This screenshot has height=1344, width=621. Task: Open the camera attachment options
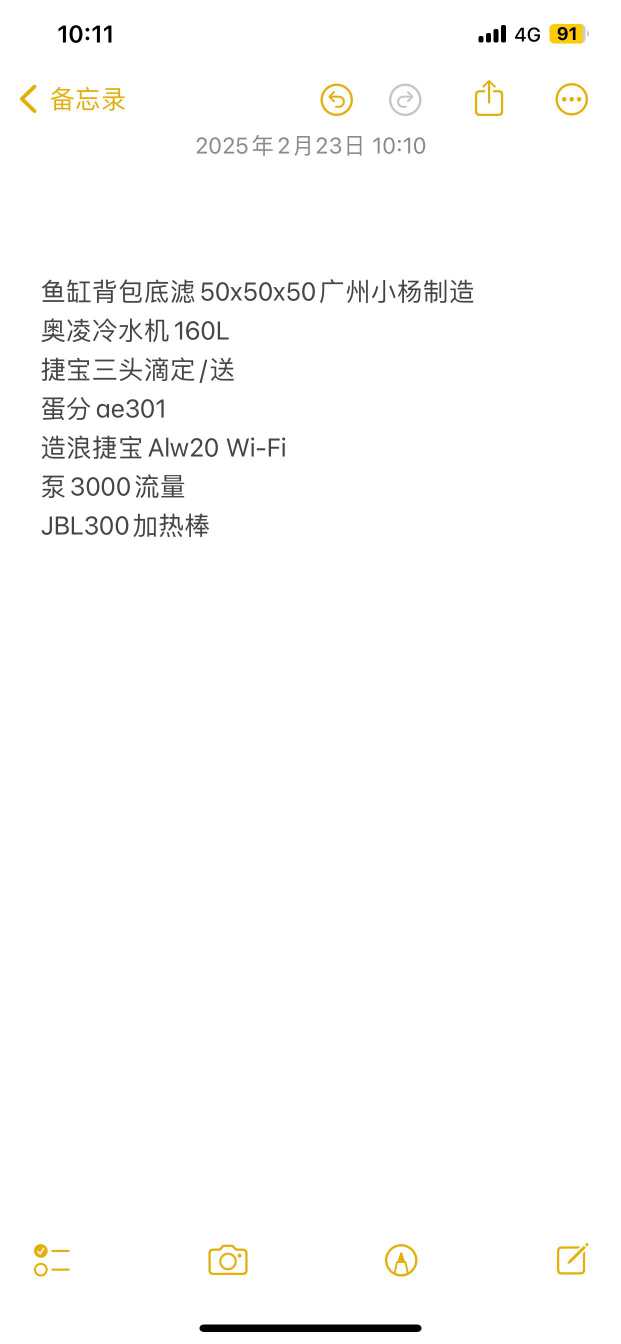point(228,1260)
